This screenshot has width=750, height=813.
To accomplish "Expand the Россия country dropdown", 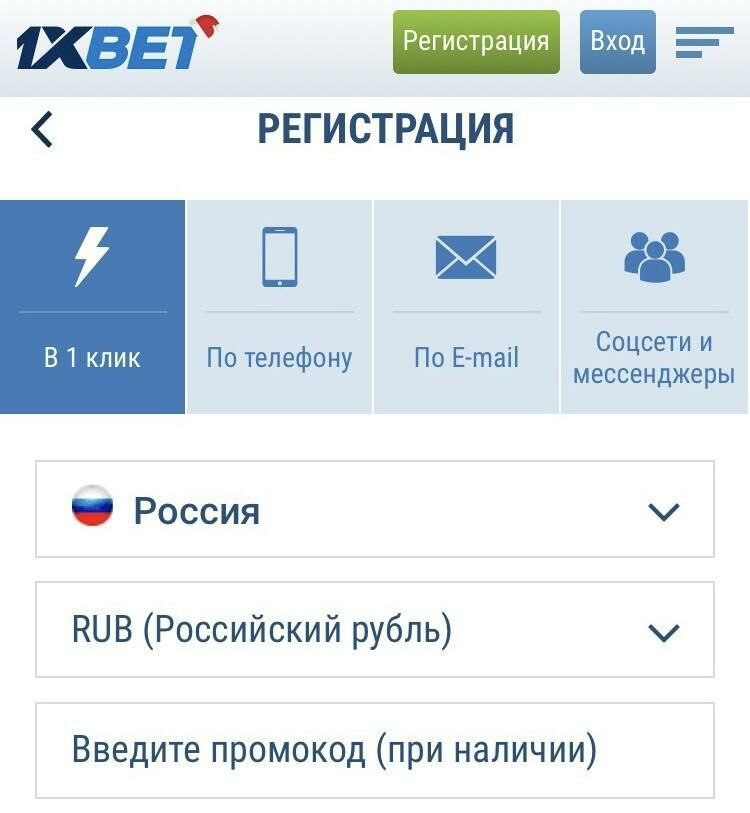I will (x=374, y=510).
